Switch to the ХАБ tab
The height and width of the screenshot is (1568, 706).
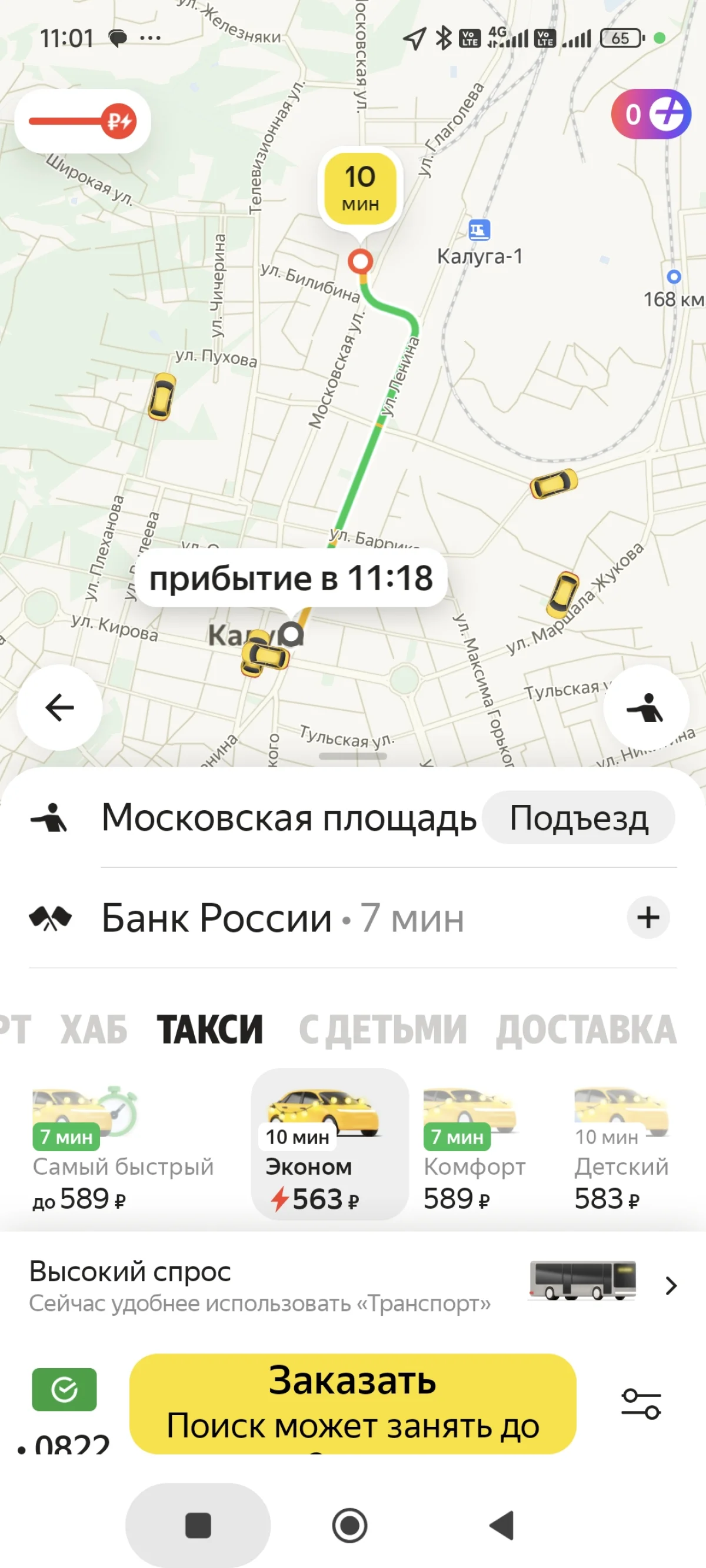click(x=94, y=1030)
